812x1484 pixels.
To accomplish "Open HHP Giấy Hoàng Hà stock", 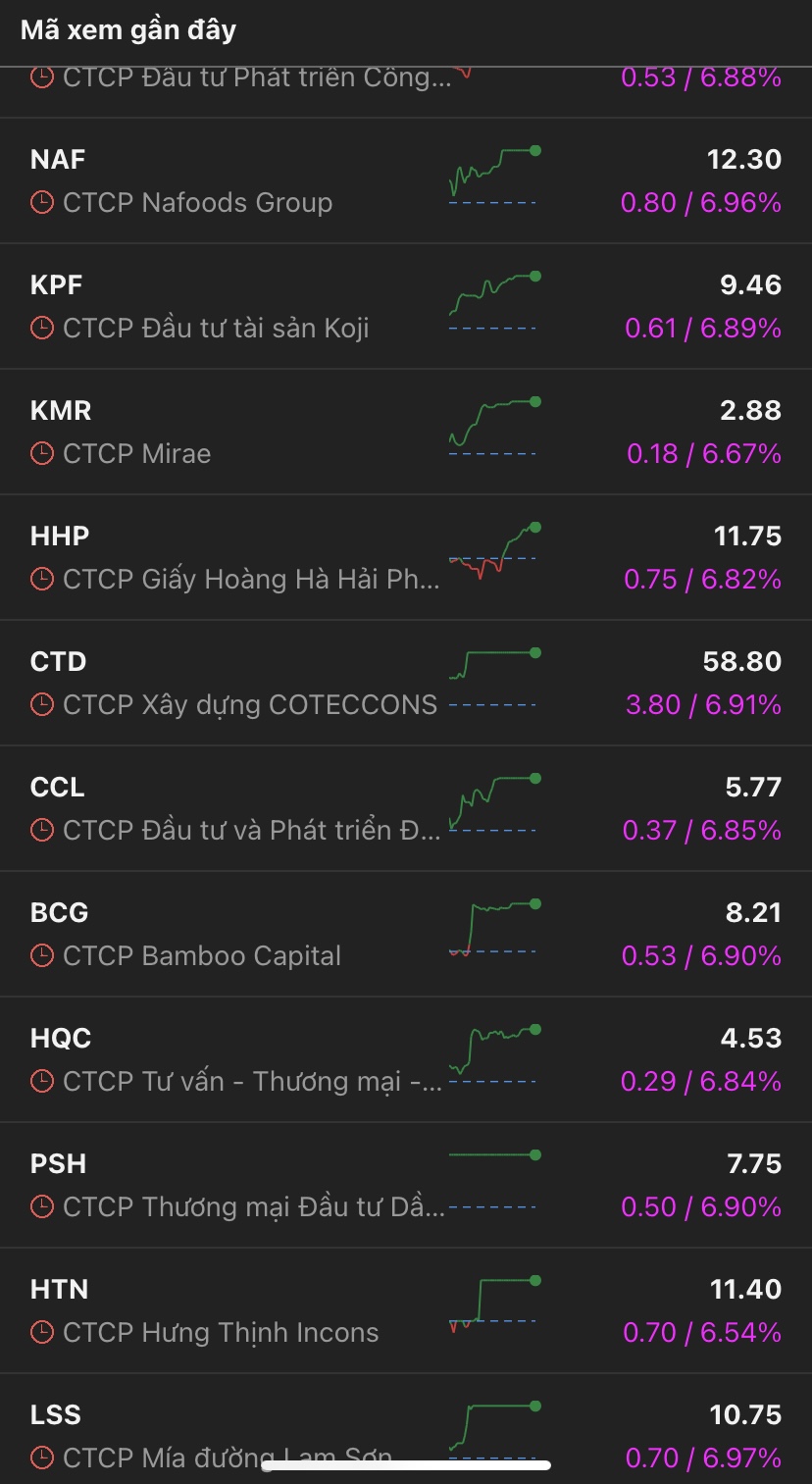I will 196,558.
